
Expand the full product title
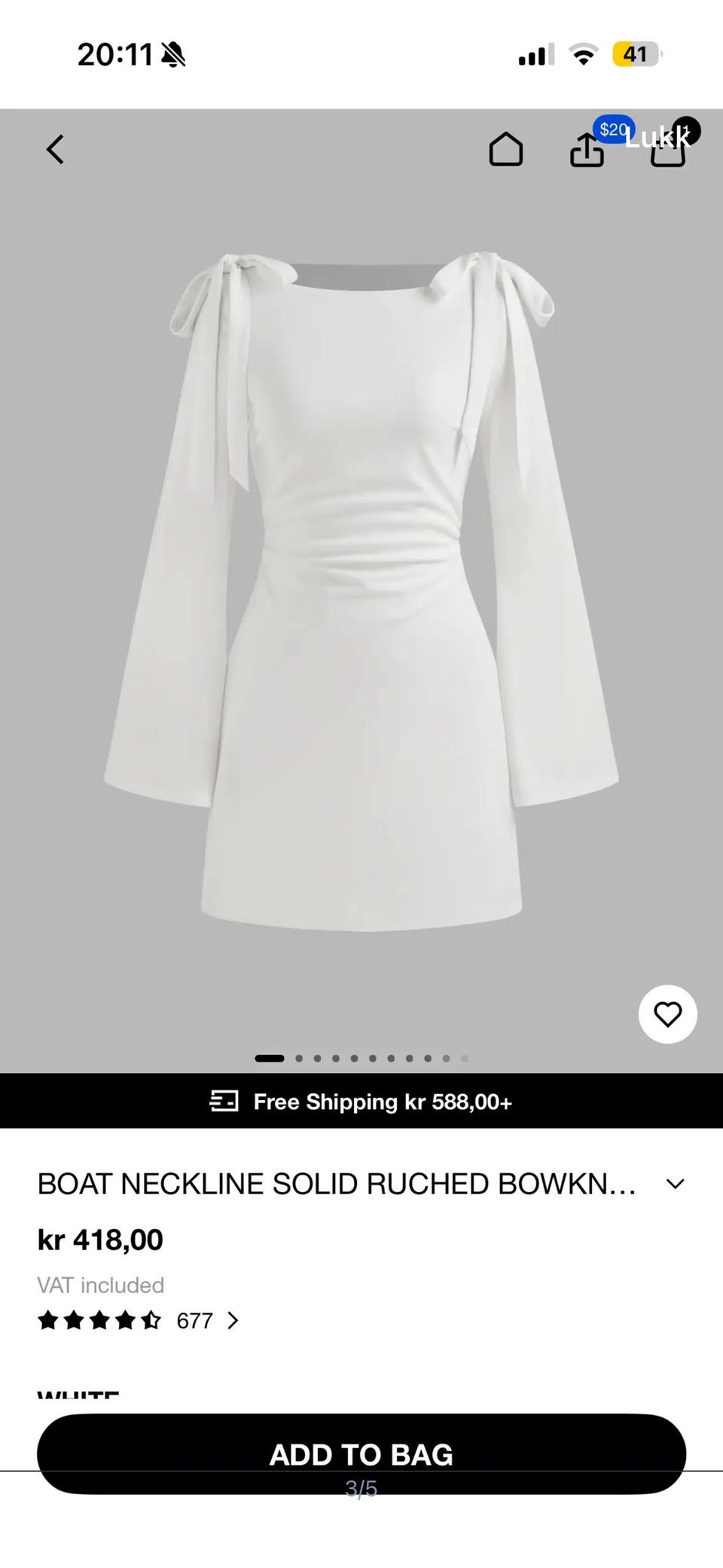click(676, 1184)
